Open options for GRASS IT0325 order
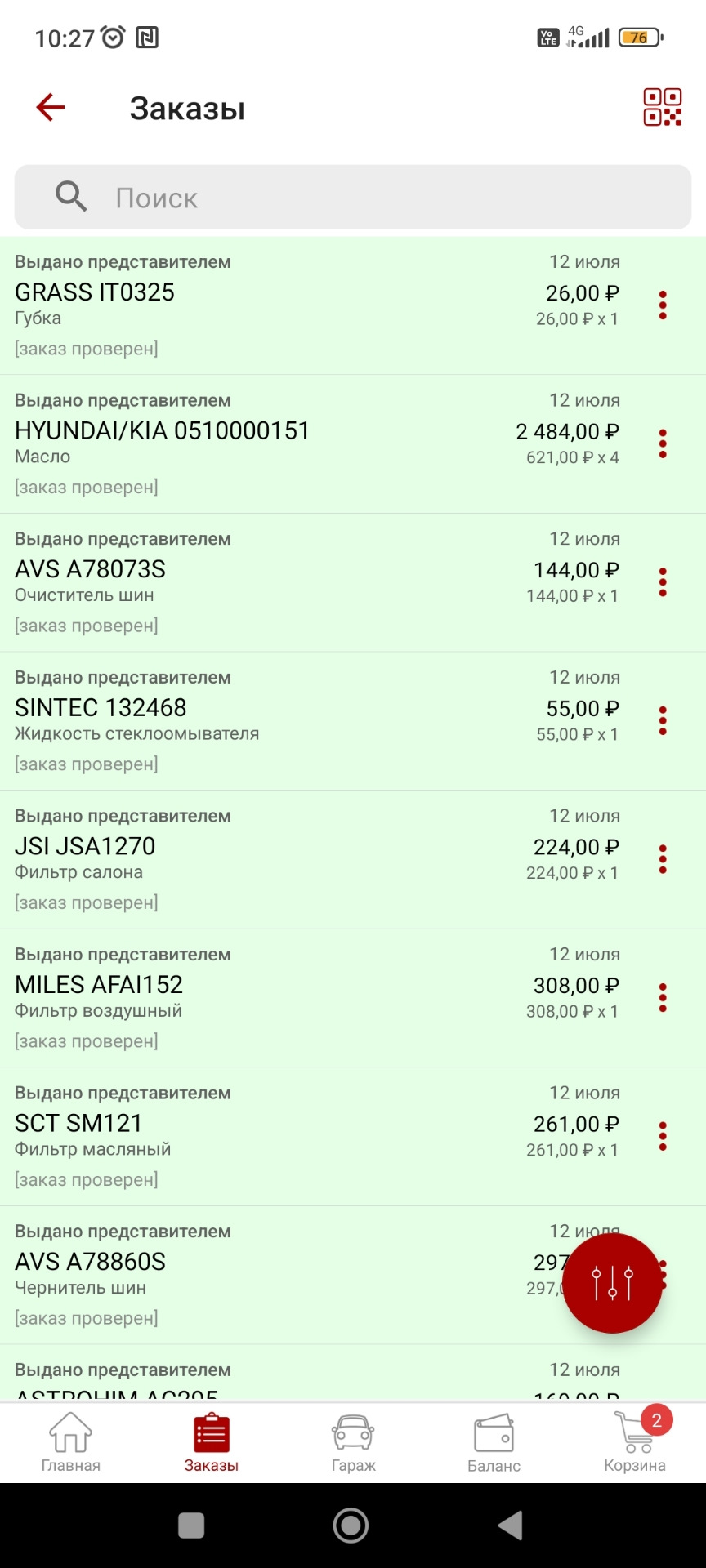Viewport: 706px width, 1568px height. pyautogui.click(x=663, y=305)
